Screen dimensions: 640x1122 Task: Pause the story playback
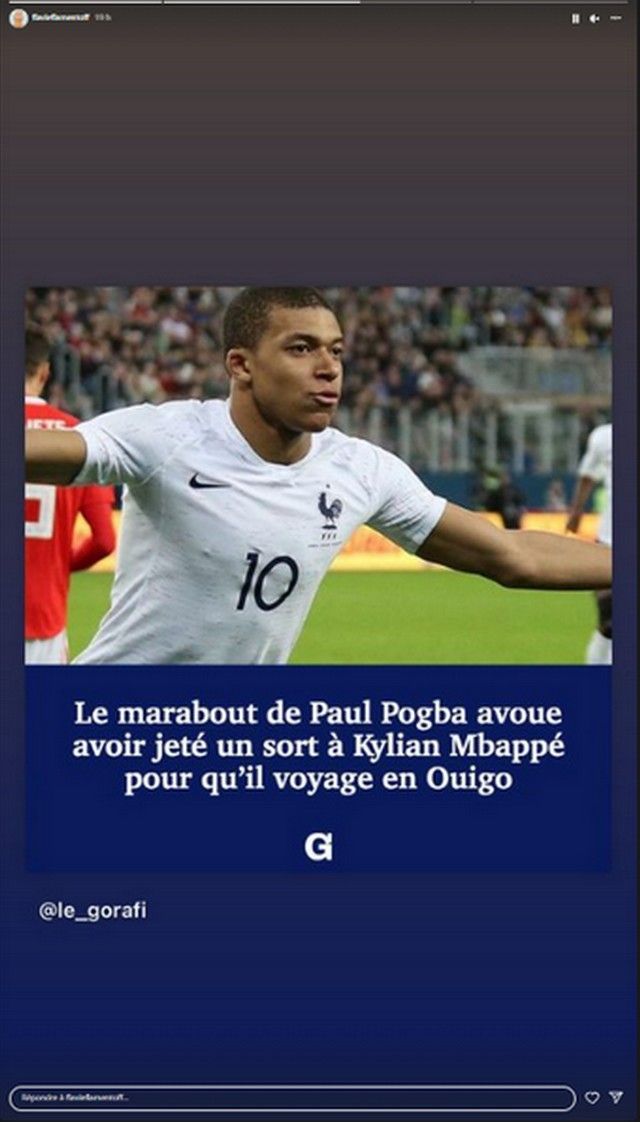pos(576,19)
